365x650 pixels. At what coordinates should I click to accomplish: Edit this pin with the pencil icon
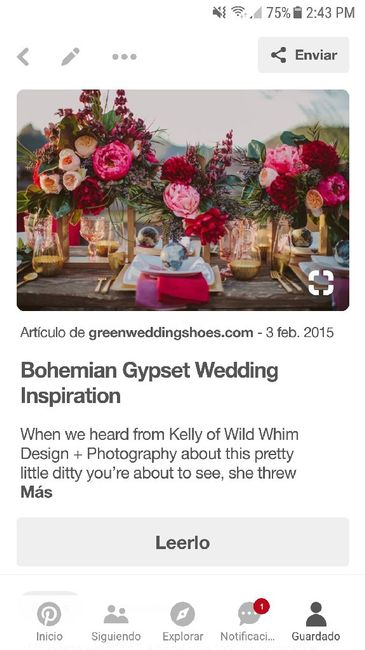(71, 56)
